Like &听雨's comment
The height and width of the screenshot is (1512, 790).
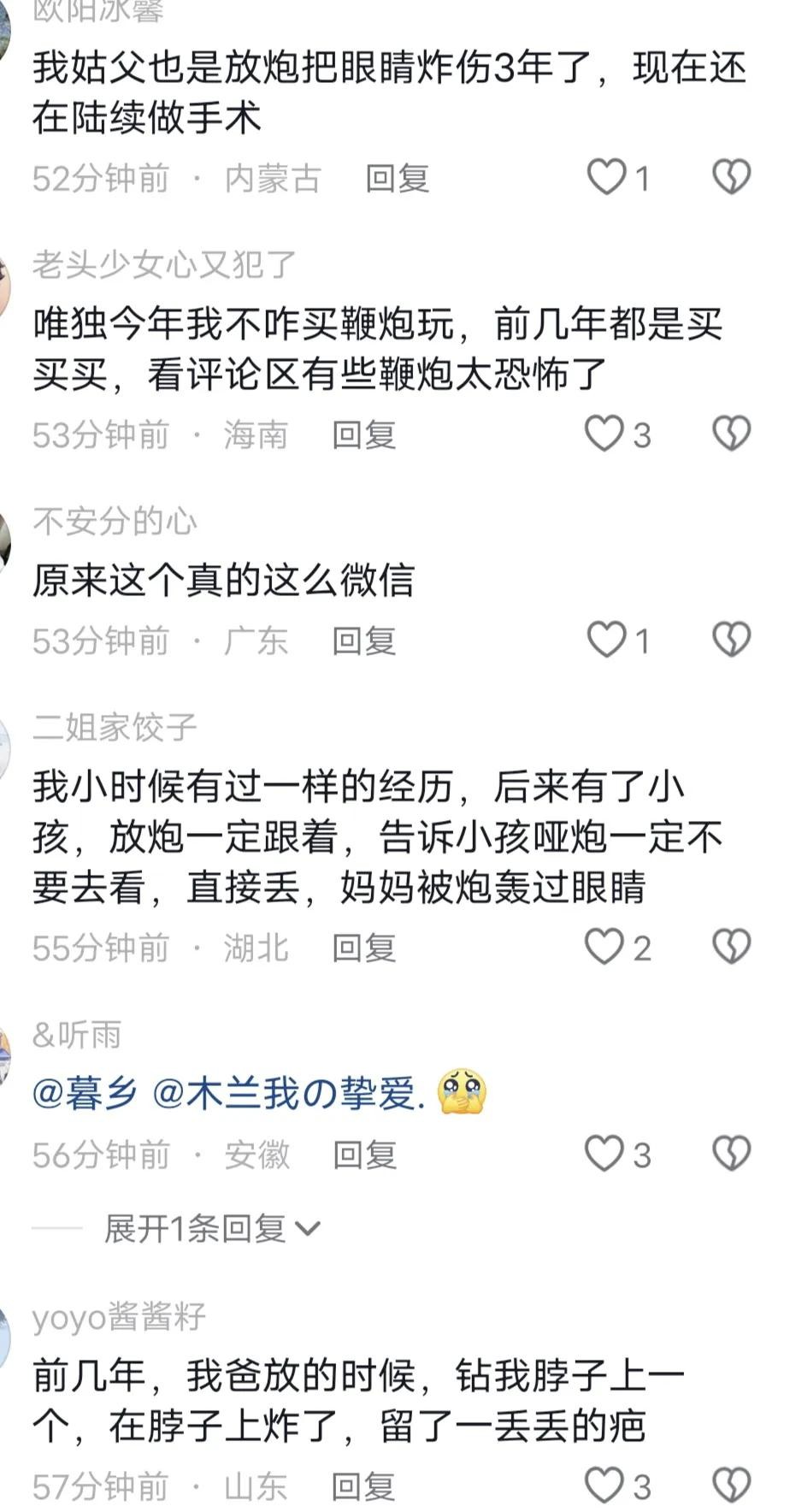[604, 1154]
